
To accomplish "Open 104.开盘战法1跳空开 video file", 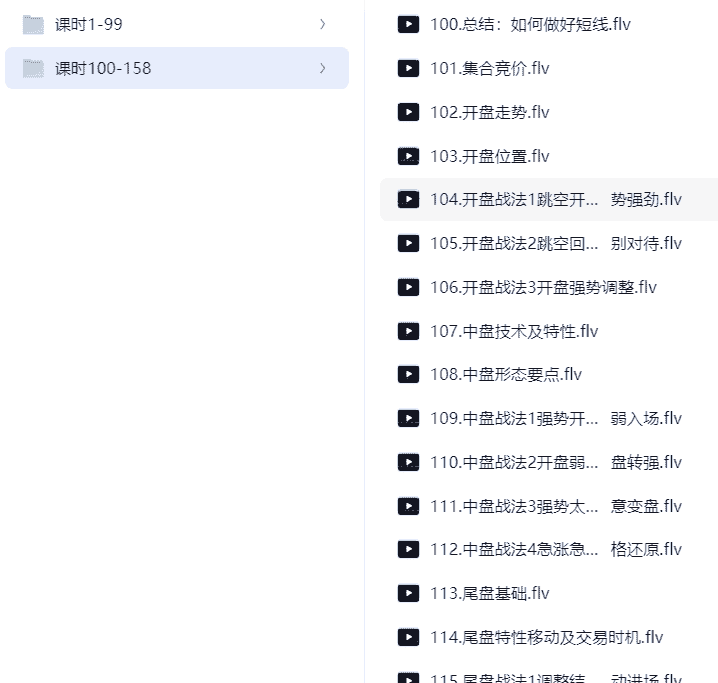I will point(555,199).
